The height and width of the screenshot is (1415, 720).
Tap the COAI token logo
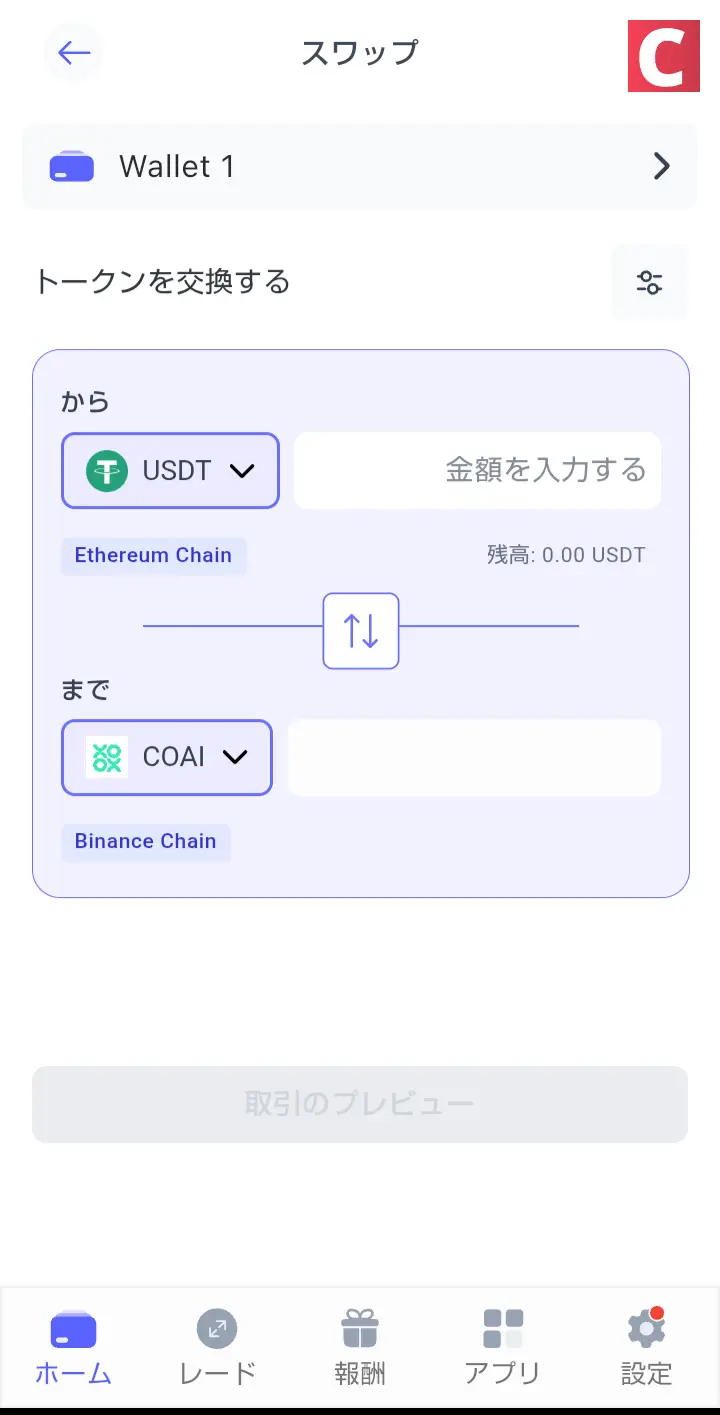point(107,757)
